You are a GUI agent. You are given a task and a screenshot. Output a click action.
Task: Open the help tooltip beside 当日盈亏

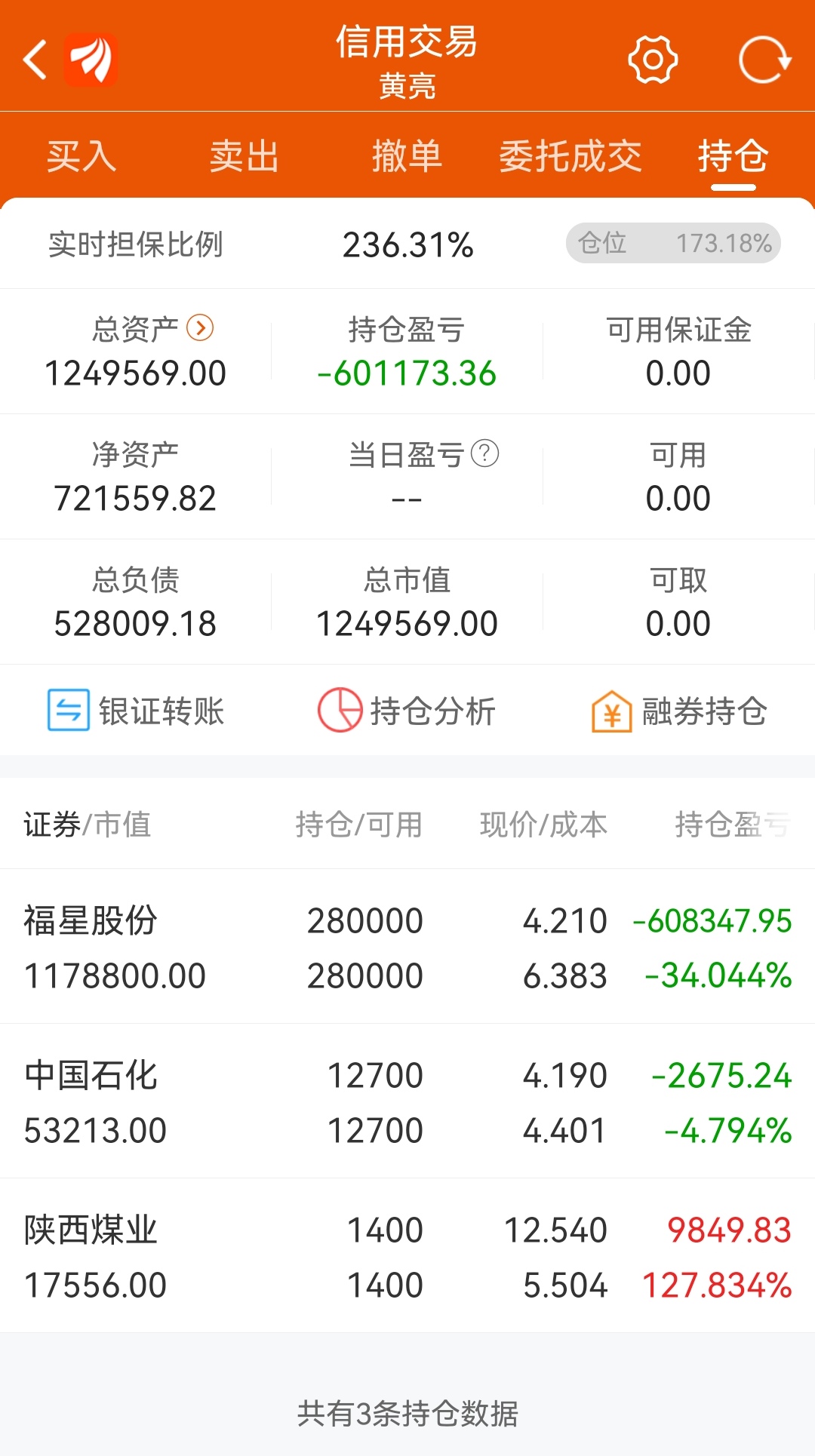(x=487, y=454)
